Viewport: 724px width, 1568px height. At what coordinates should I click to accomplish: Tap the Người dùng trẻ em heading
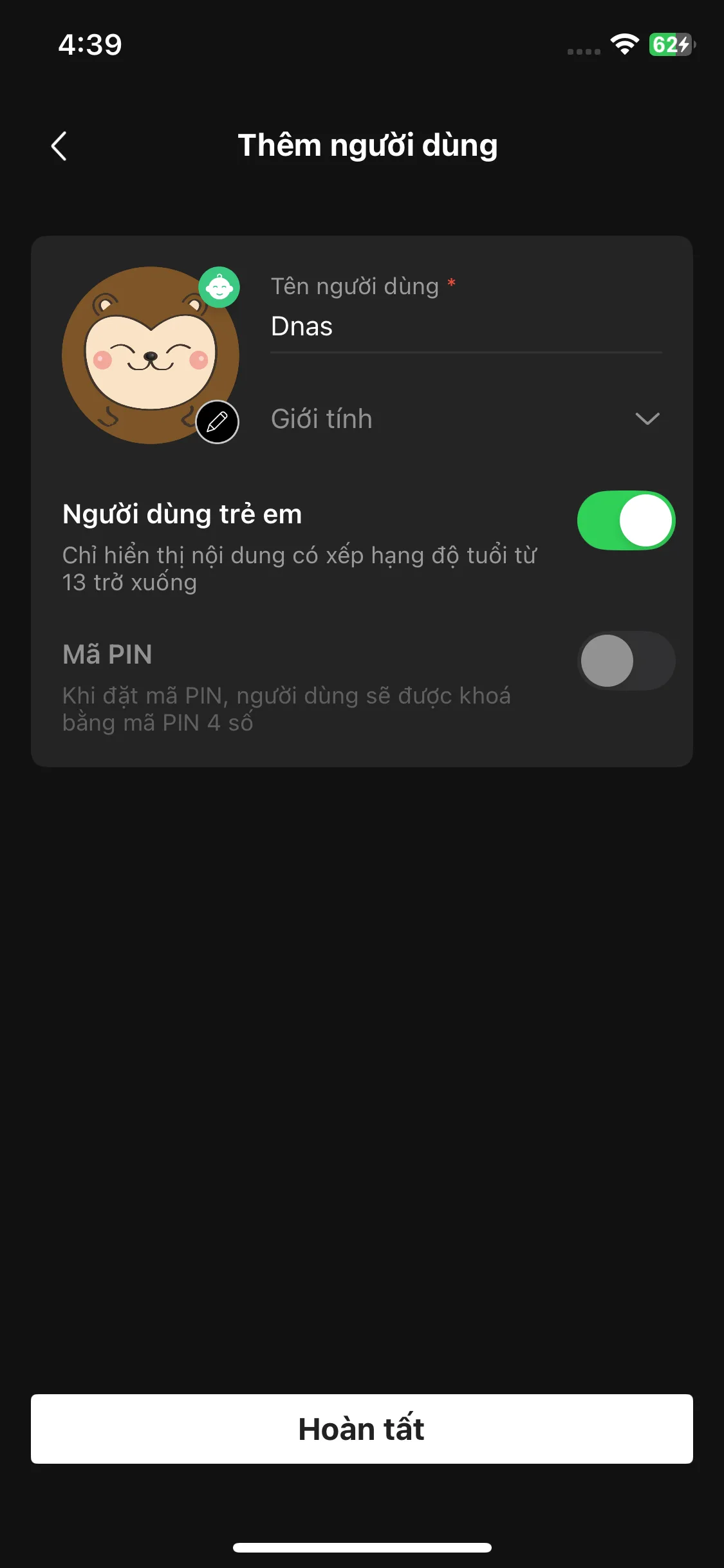coord(182,514)
